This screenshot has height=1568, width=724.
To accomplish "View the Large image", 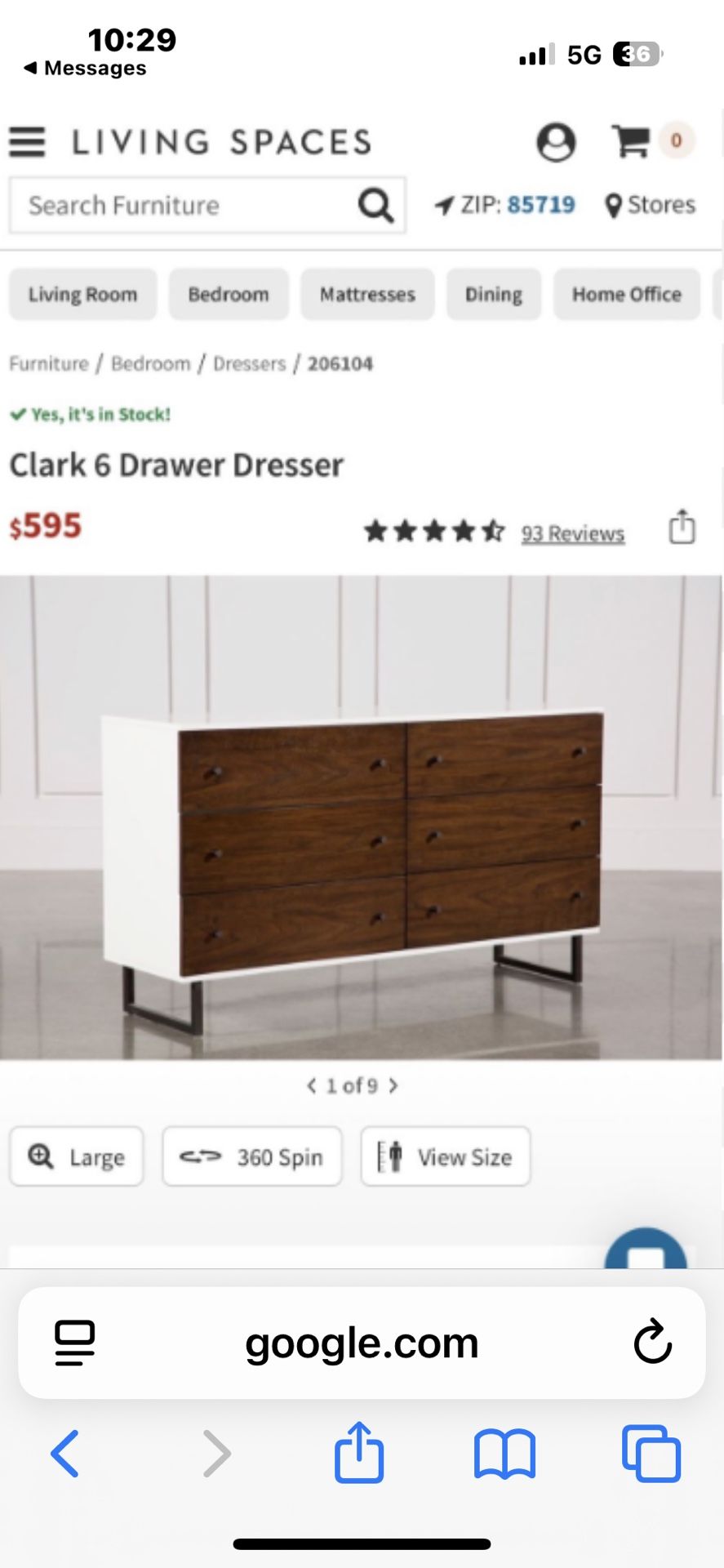I will pyautogui.click(x=77, y=1156).
